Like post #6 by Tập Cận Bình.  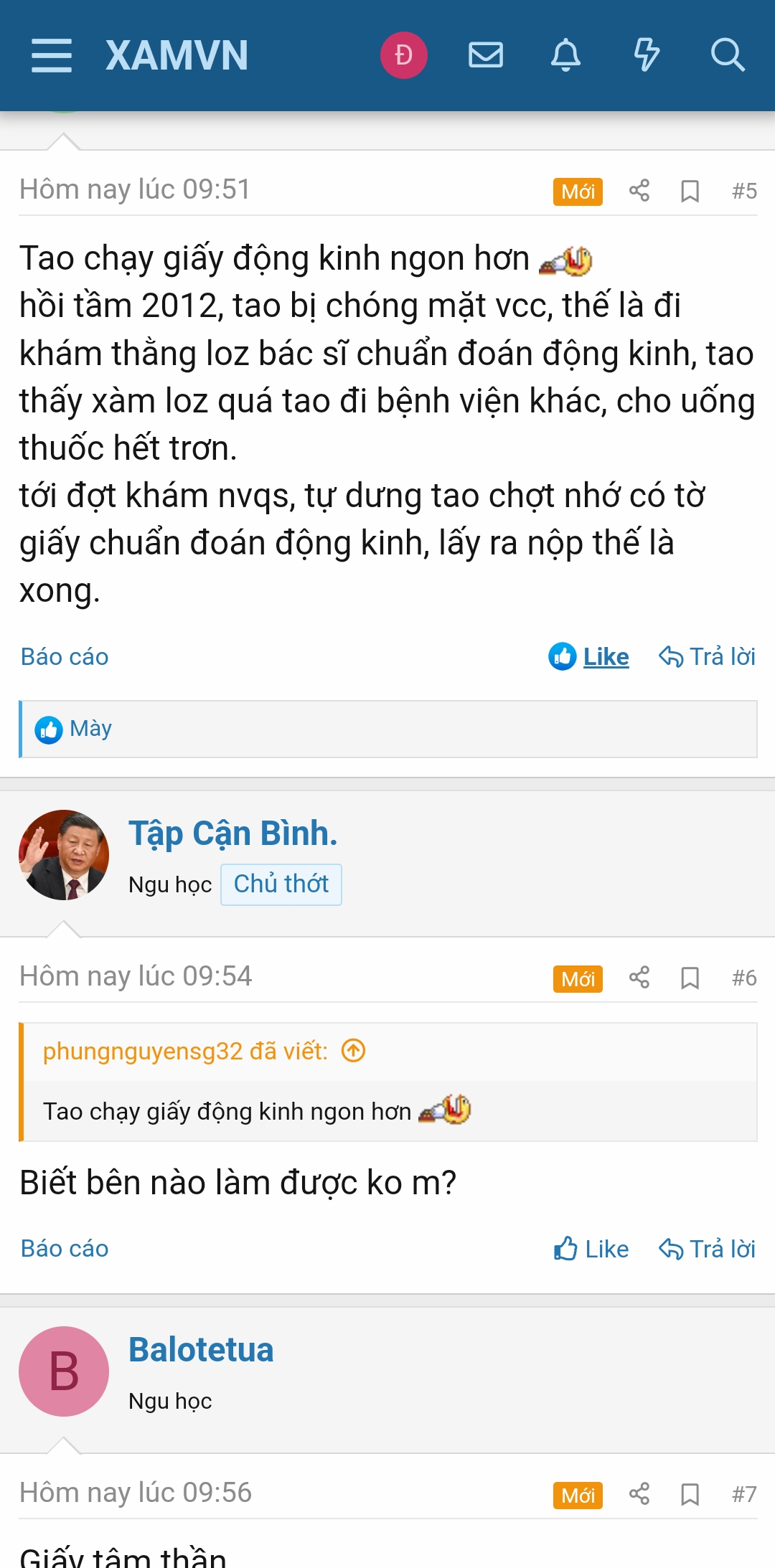[591, 1249]
